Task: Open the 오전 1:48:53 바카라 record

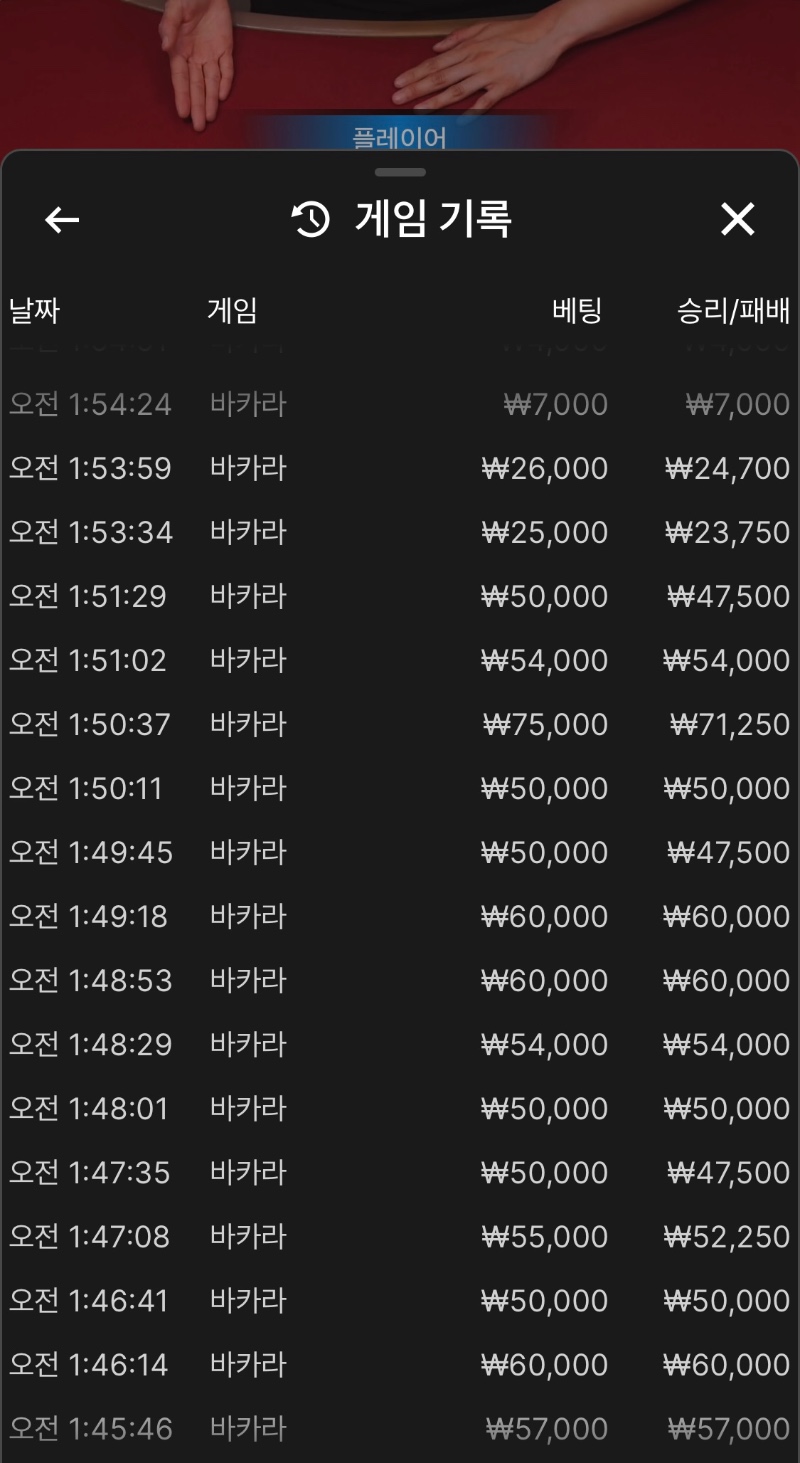Action: pyautogui.click(x=400, y=980)
